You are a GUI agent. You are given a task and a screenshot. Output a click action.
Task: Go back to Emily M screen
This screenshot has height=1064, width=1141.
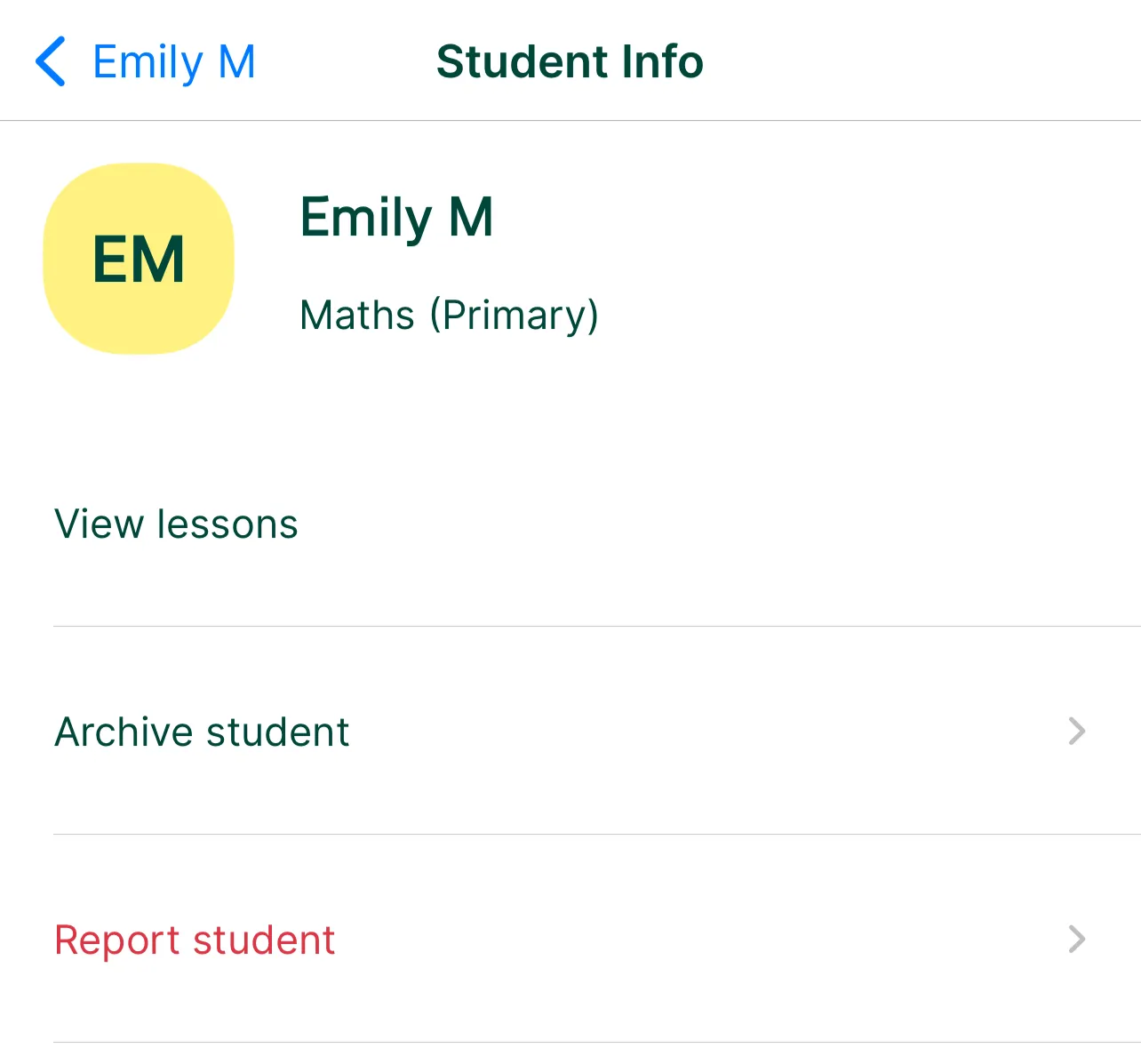(146, 62)
